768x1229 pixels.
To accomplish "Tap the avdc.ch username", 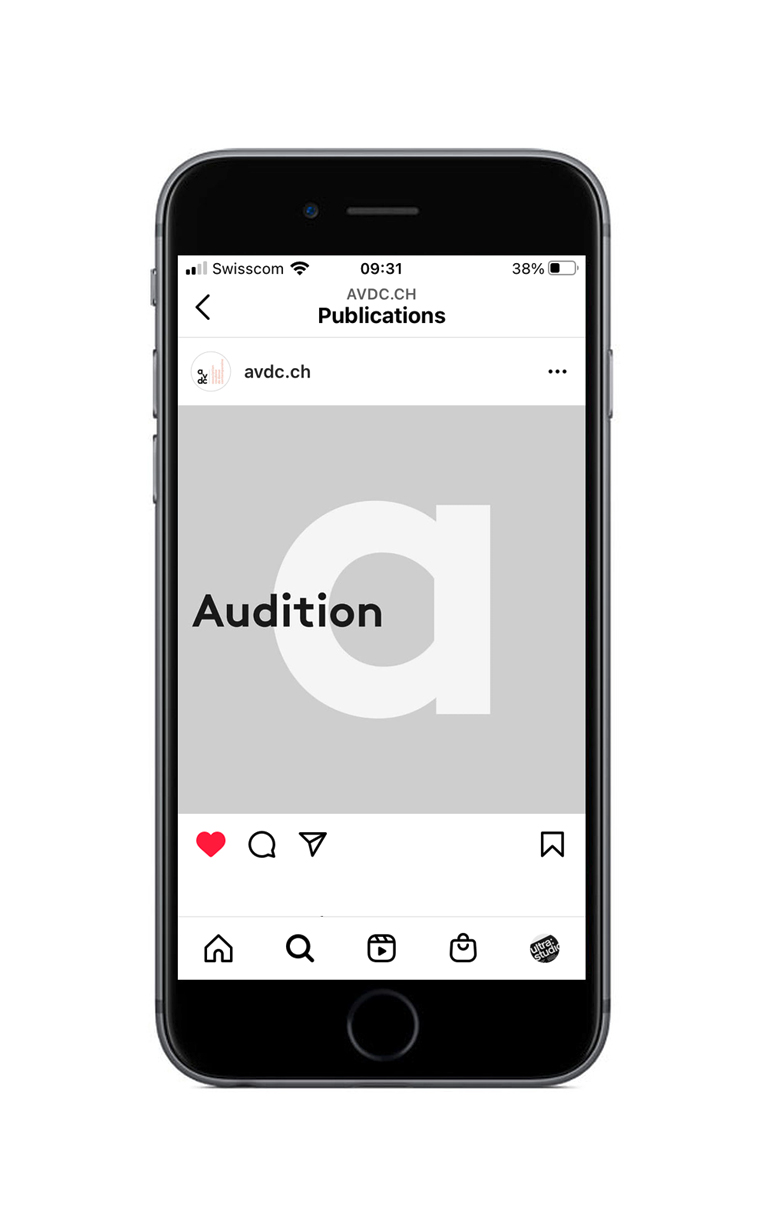I will (x=277, y=371).
